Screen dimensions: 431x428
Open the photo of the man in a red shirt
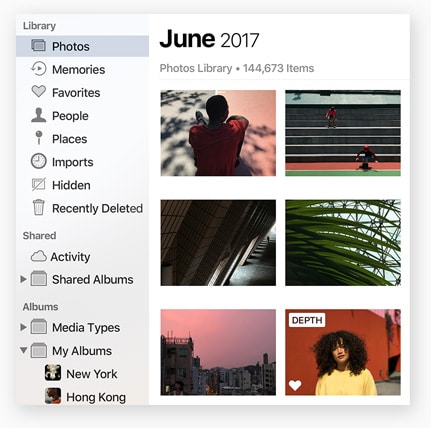tap(218, 133)
